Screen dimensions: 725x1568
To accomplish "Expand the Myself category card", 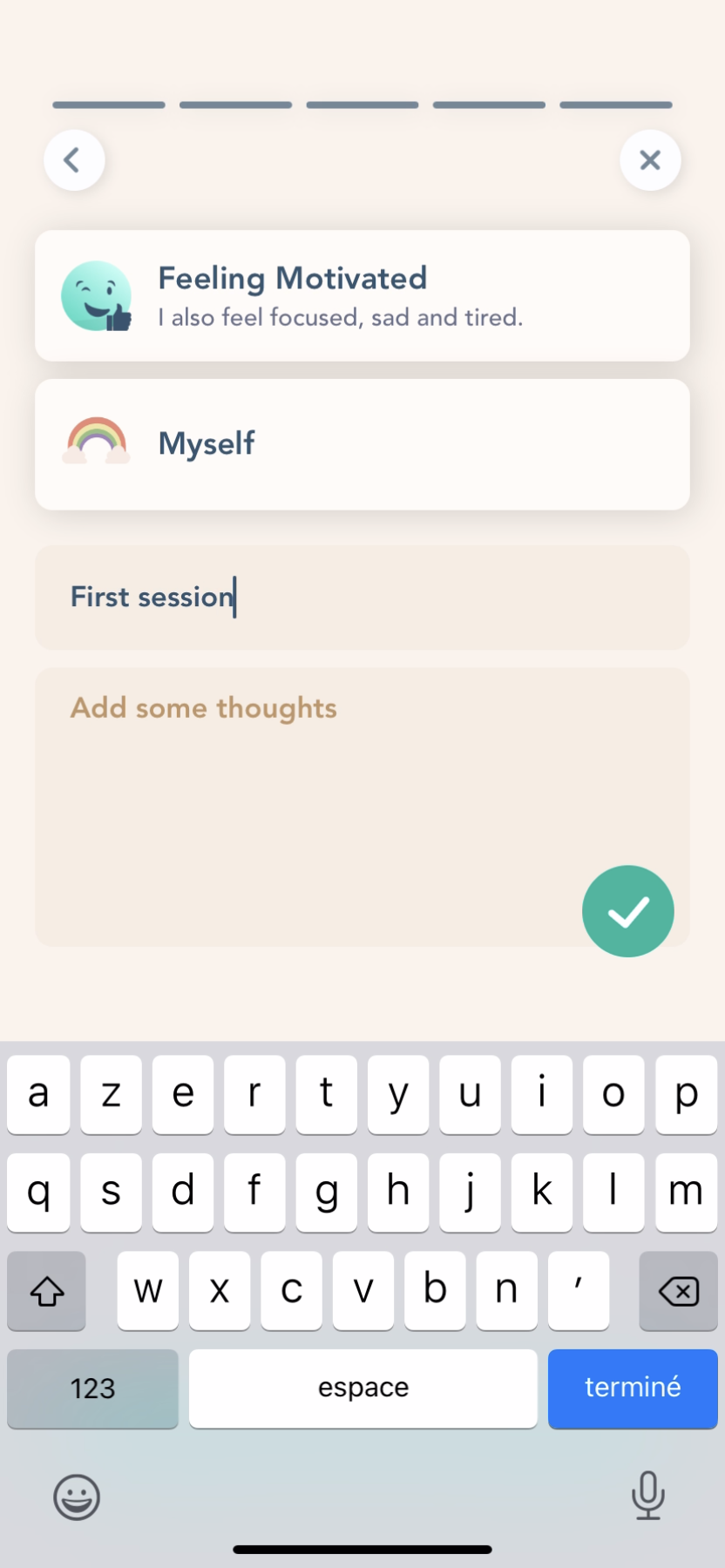I will pos(362,443).
